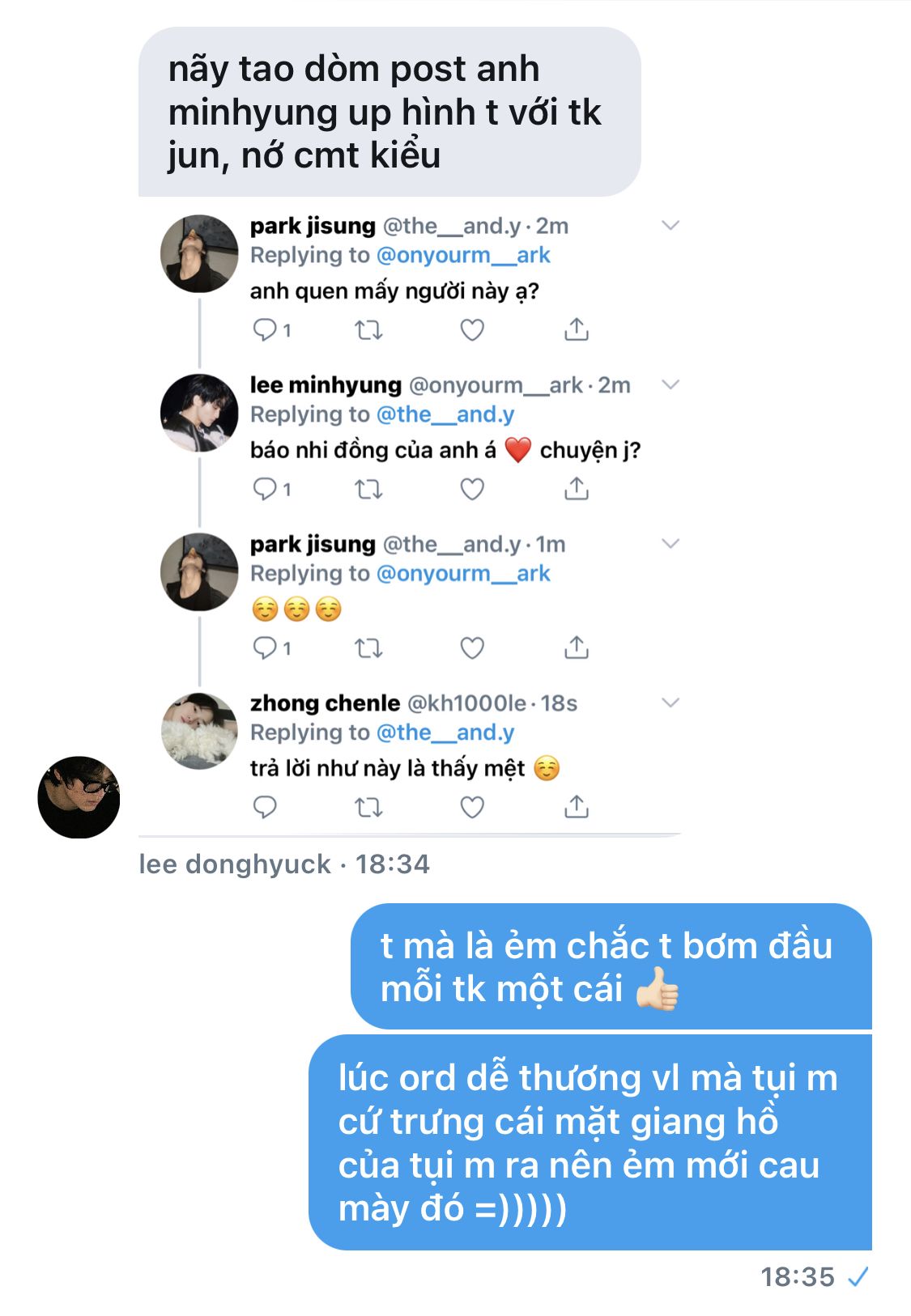Open lee donghyuck's profile avatar

pyautogui.click(x=79, y=797)
